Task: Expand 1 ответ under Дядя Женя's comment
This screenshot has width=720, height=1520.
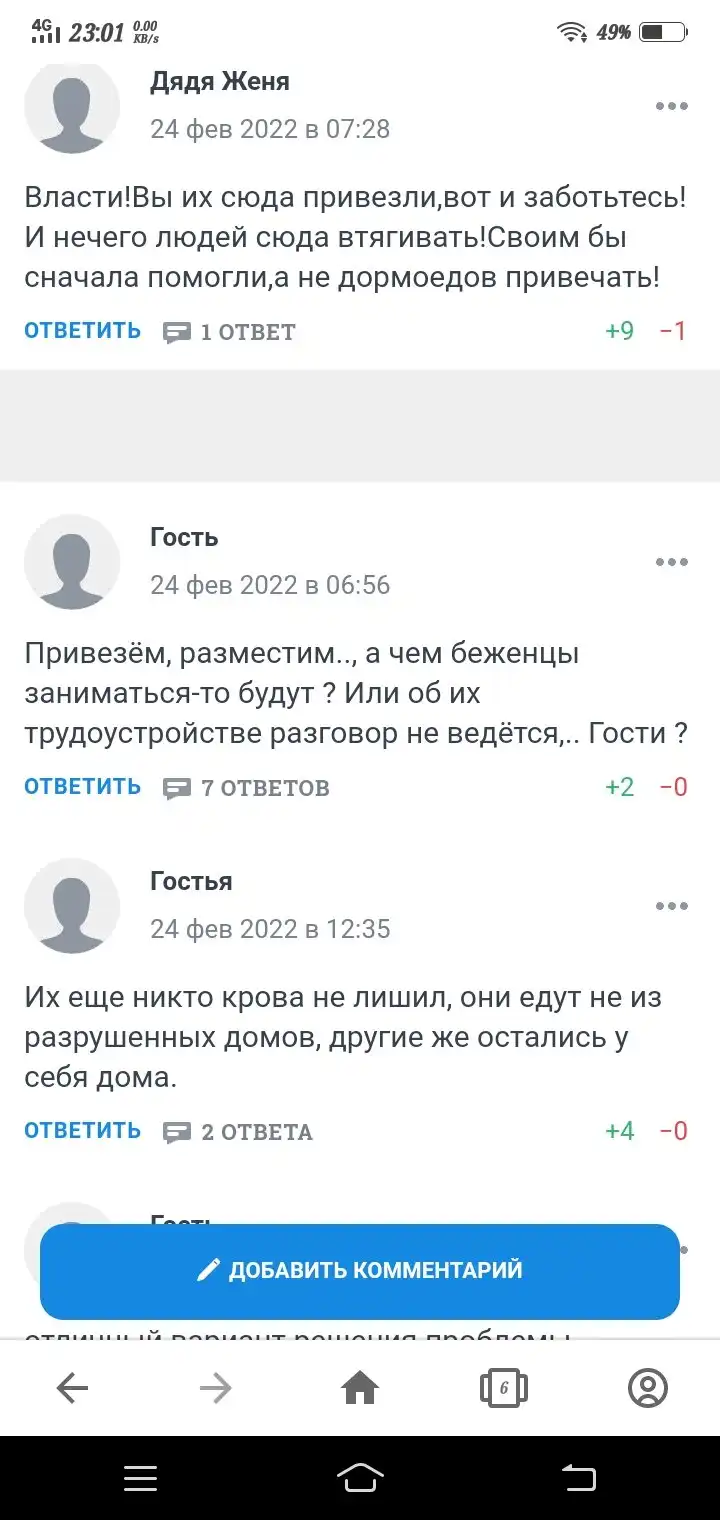Action: (230, 332)
